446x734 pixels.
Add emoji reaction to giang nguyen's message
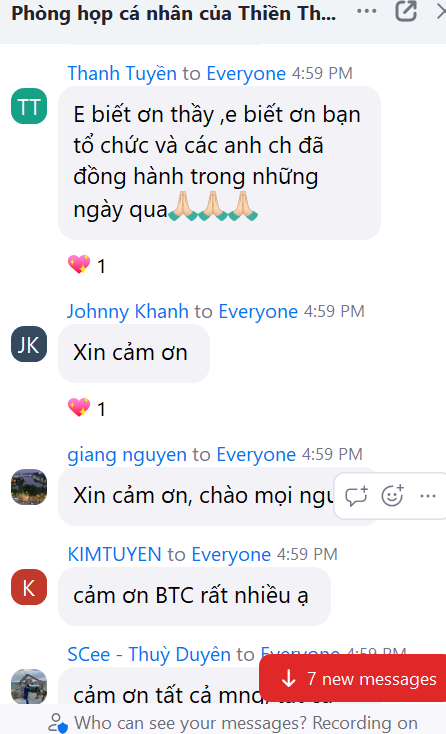click(x=392, y=496)
